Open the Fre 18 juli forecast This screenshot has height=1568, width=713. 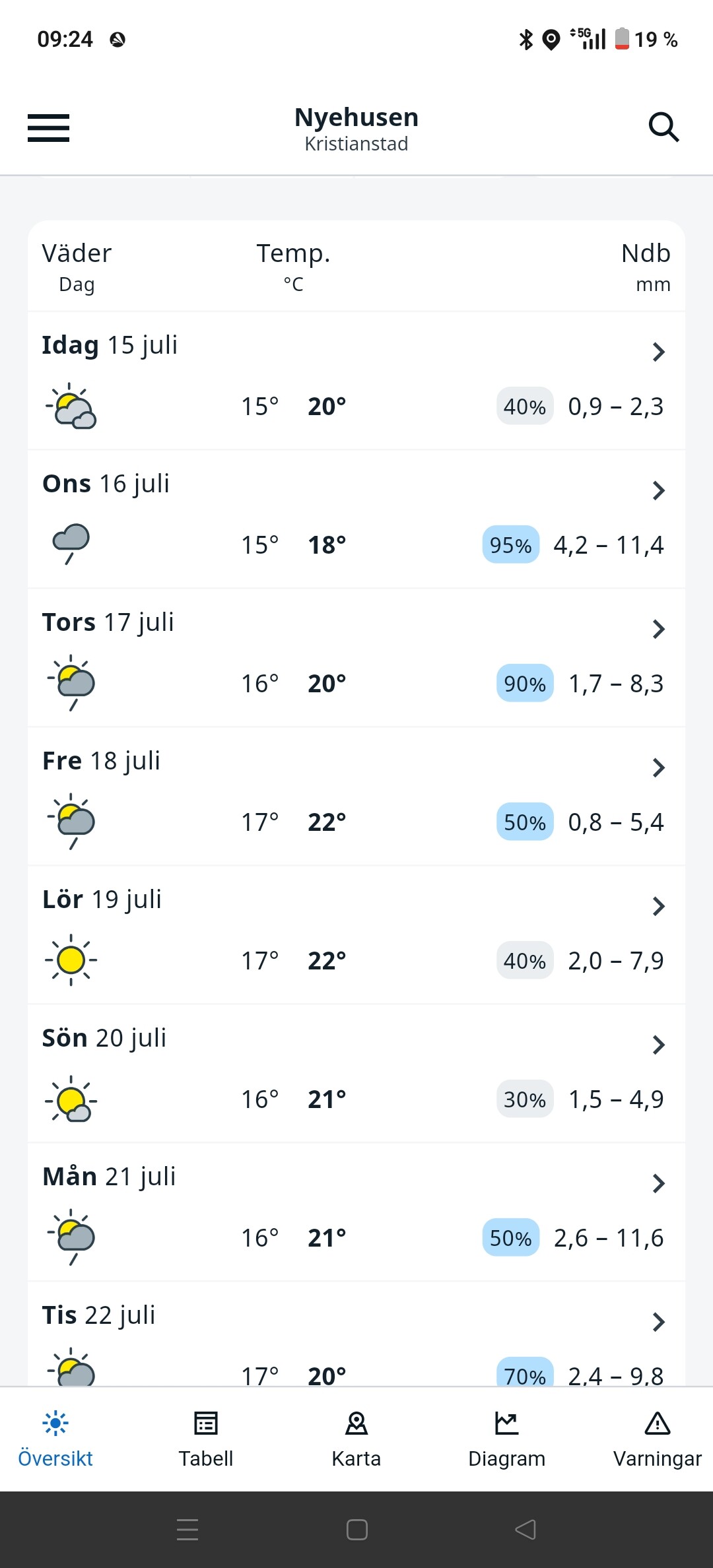pyautogui.click(x=356, y=797)
